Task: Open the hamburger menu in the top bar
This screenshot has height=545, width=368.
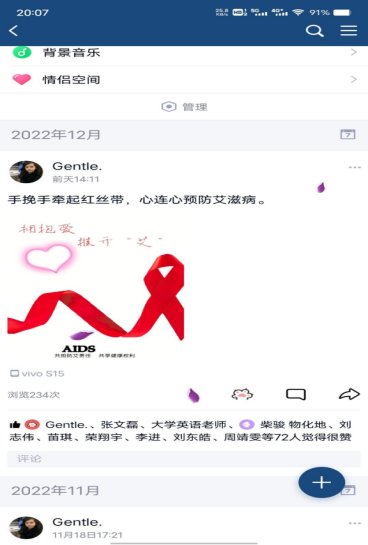Action: tap(349, 31)
